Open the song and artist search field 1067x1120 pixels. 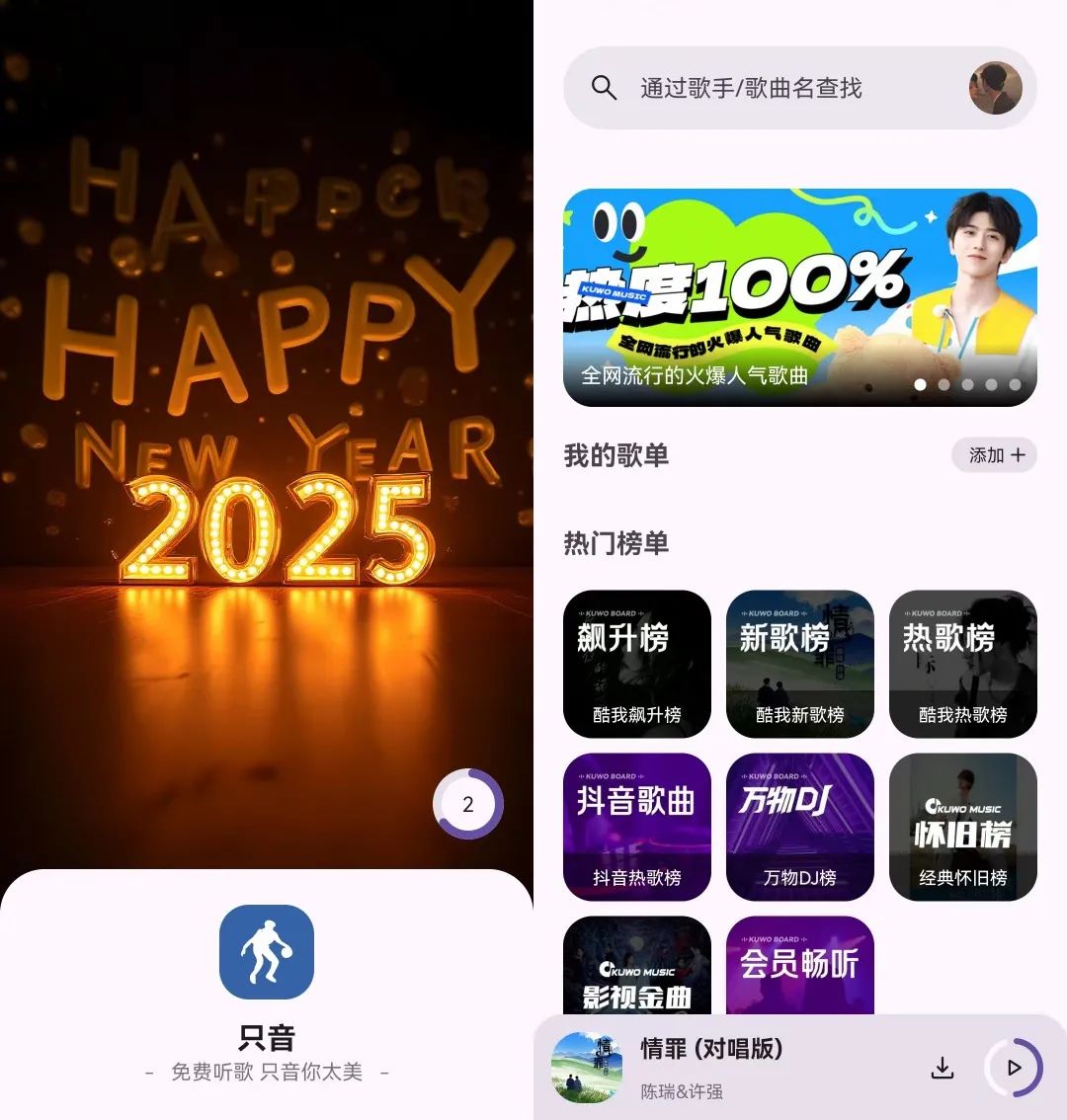point(771,88)
